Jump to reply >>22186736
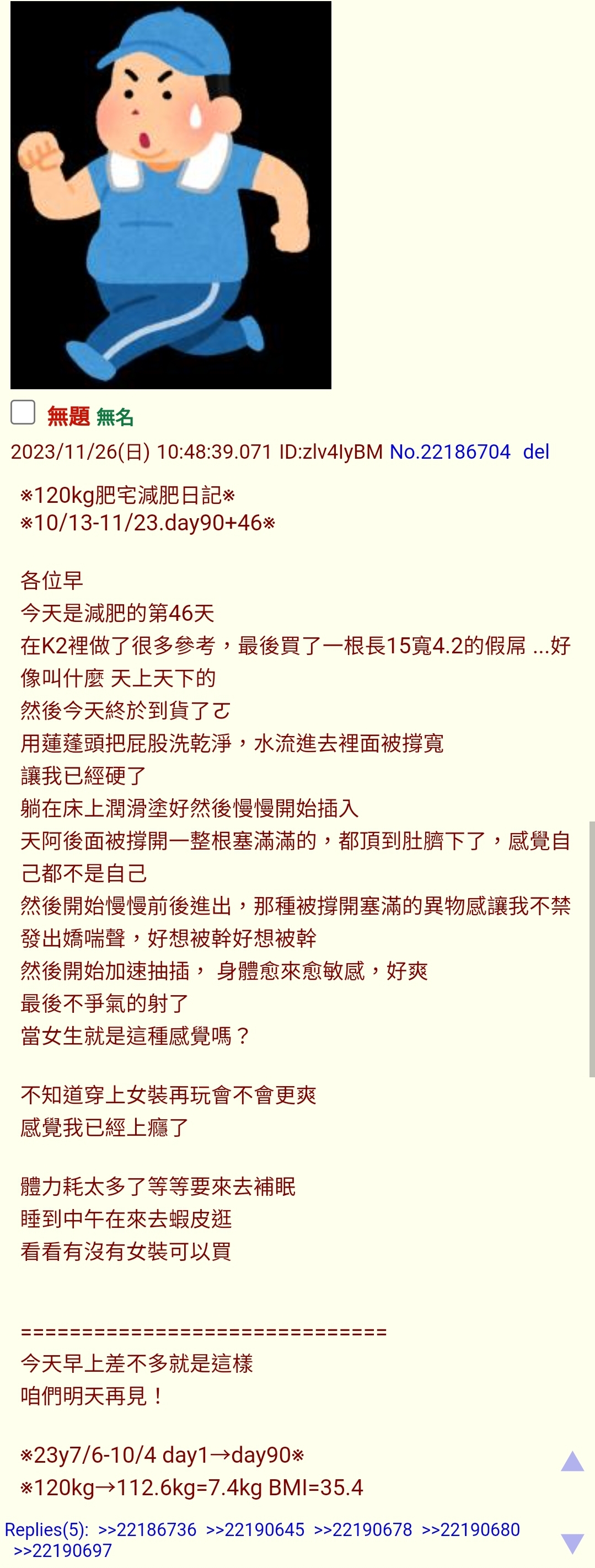The height and width of the screenshot is (1568, 595). (147, 1529)
